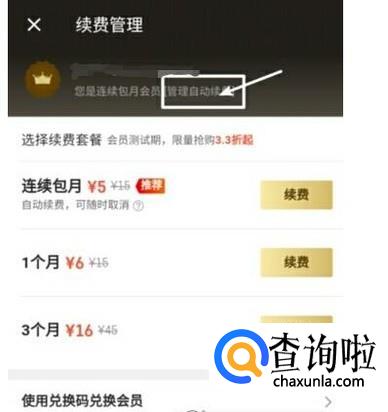Close the 续费管理 page
Viewport: 388px width, 412px height.
(34, 25)
